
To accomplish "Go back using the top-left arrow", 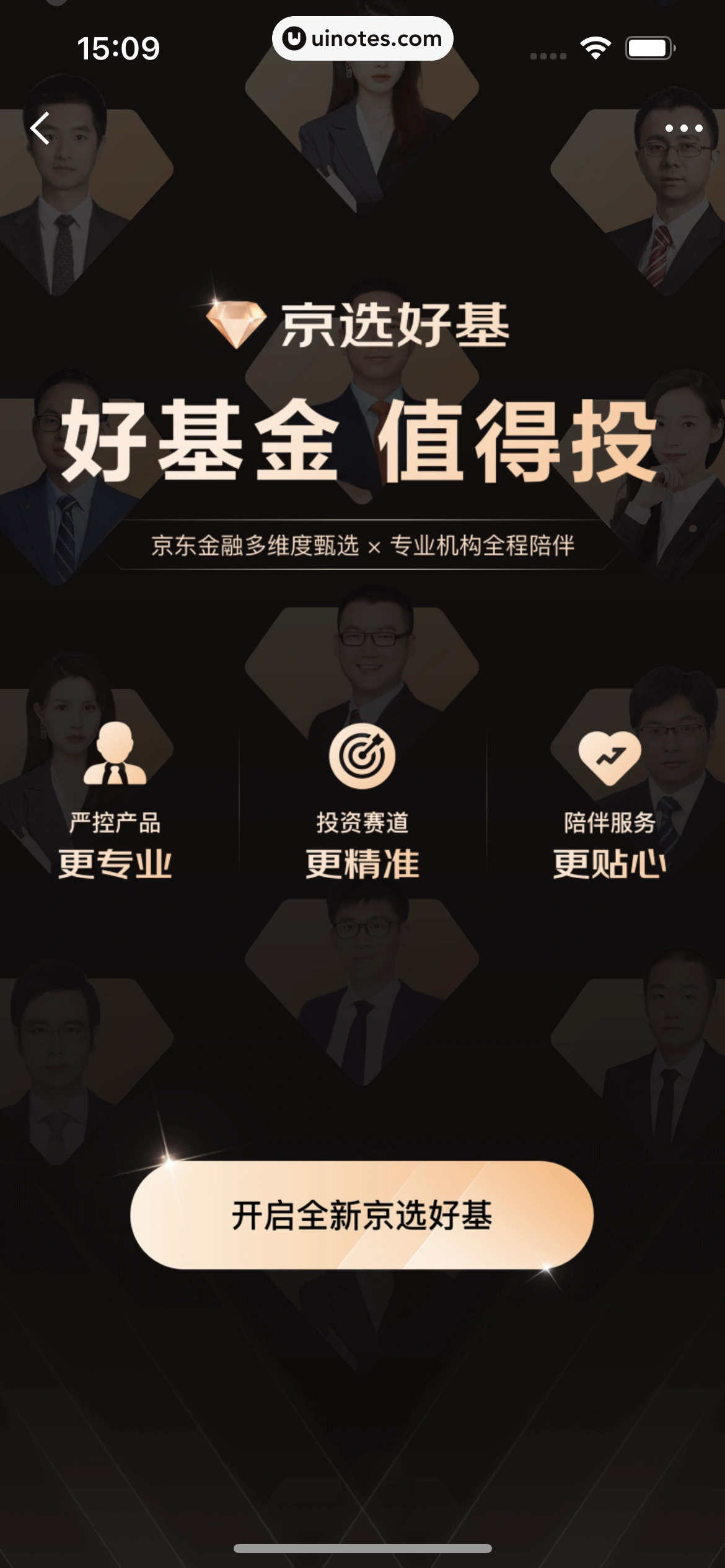I will coord(40,128).
